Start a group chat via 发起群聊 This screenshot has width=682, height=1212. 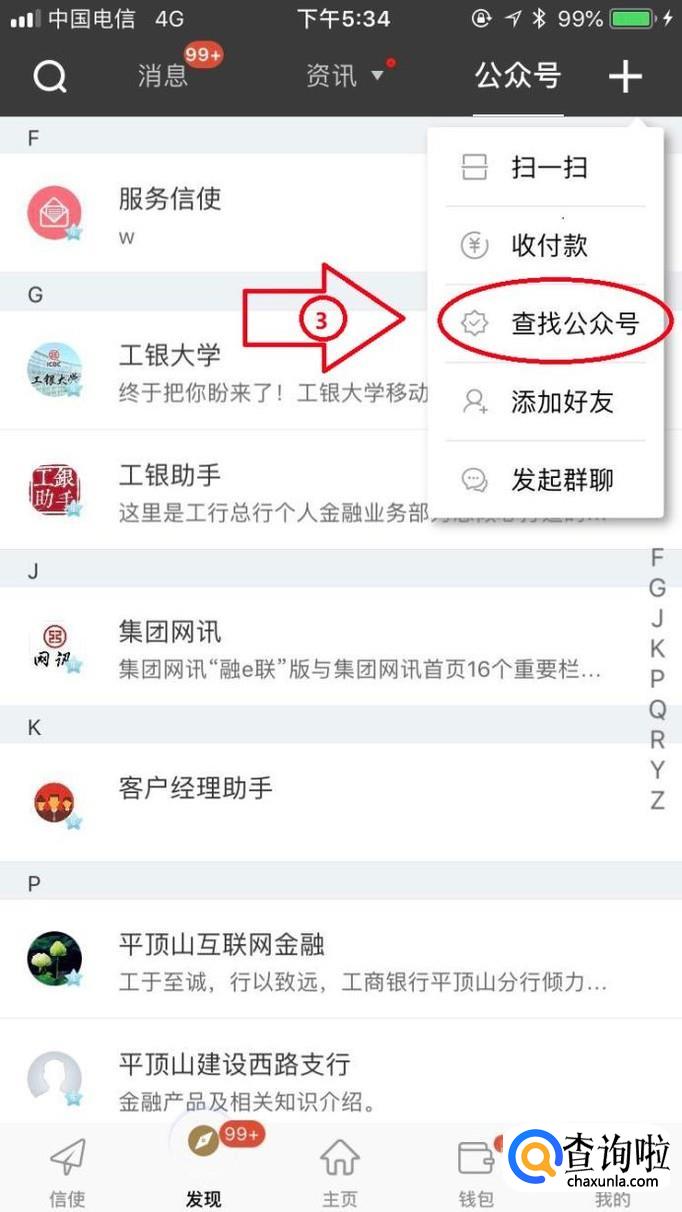click(560, 480)
